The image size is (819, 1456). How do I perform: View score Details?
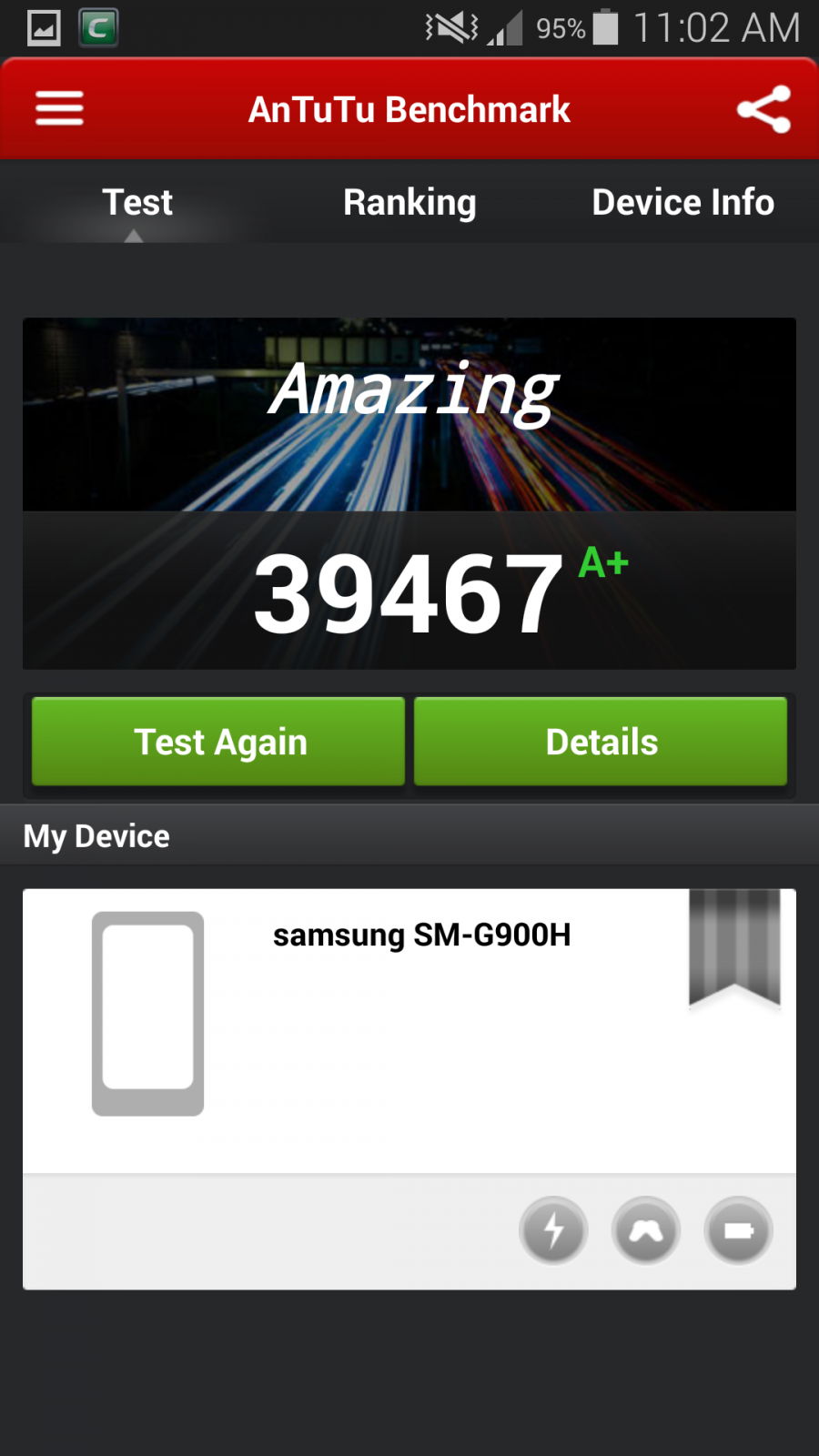tap(601, 742)
